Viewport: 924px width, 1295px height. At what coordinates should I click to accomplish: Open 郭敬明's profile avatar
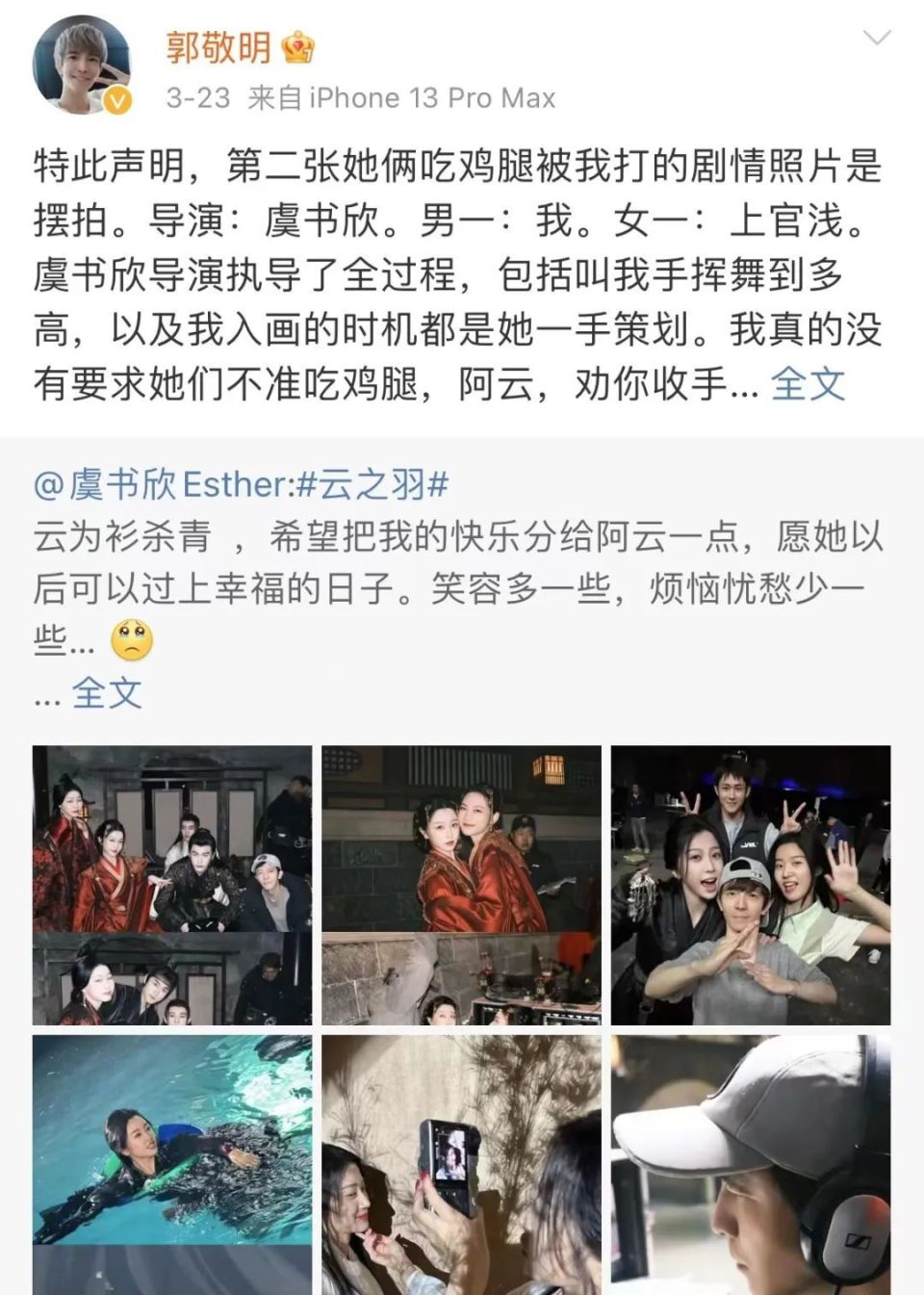pos(82,65)
